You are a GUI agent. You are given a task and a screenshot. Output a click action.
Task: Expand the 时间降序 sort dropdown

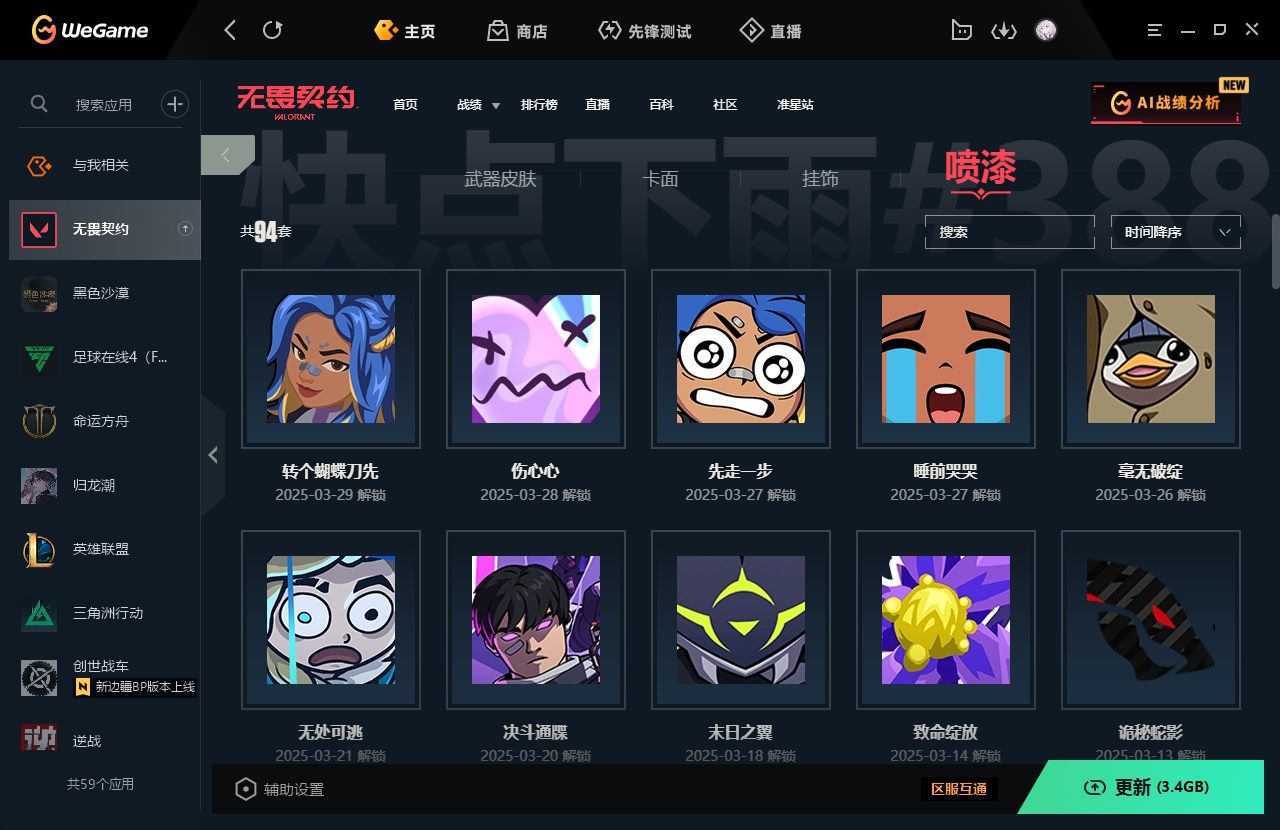click(1175, 232)
